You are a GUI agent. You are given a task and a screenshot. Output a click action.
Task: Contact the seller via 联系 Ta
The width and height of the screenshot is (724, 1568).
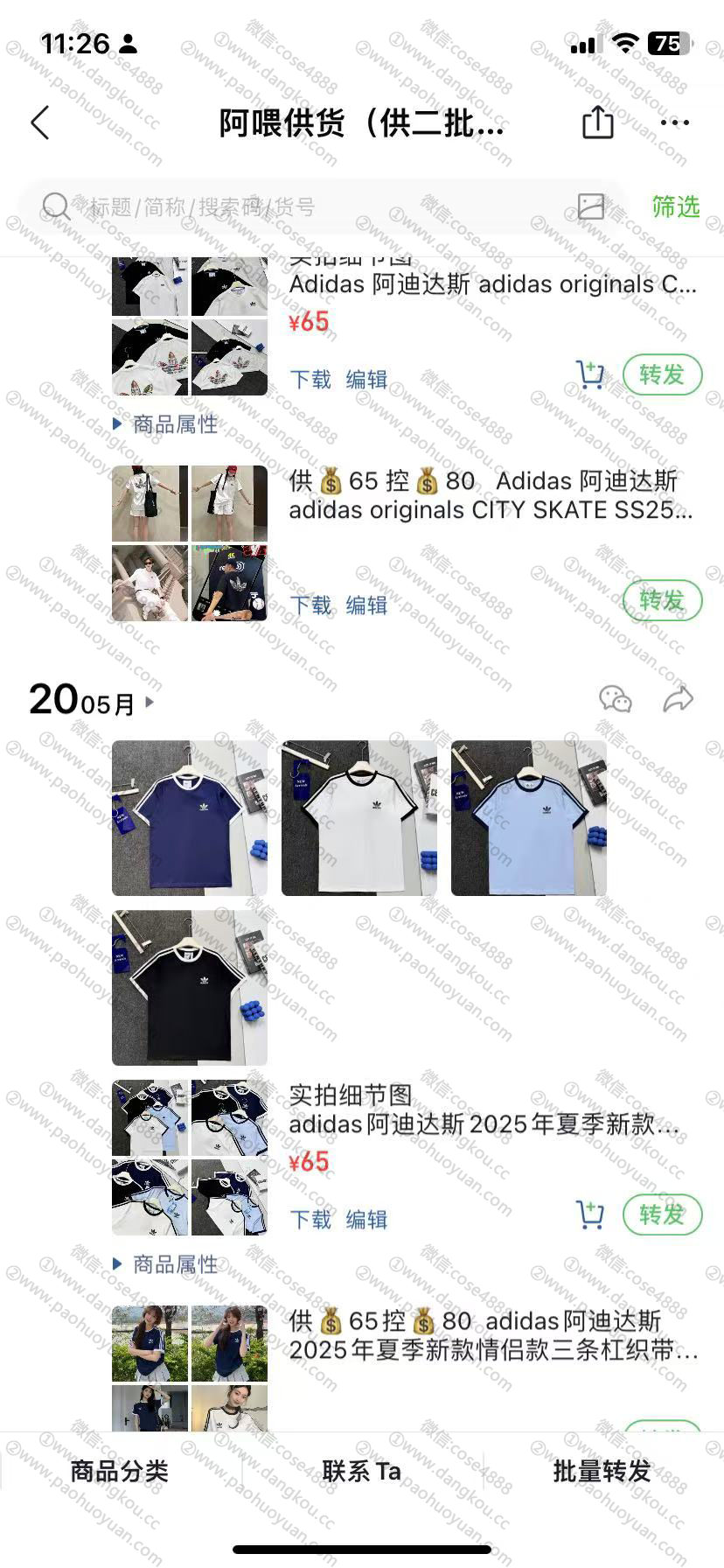(x=361, y=1471)
